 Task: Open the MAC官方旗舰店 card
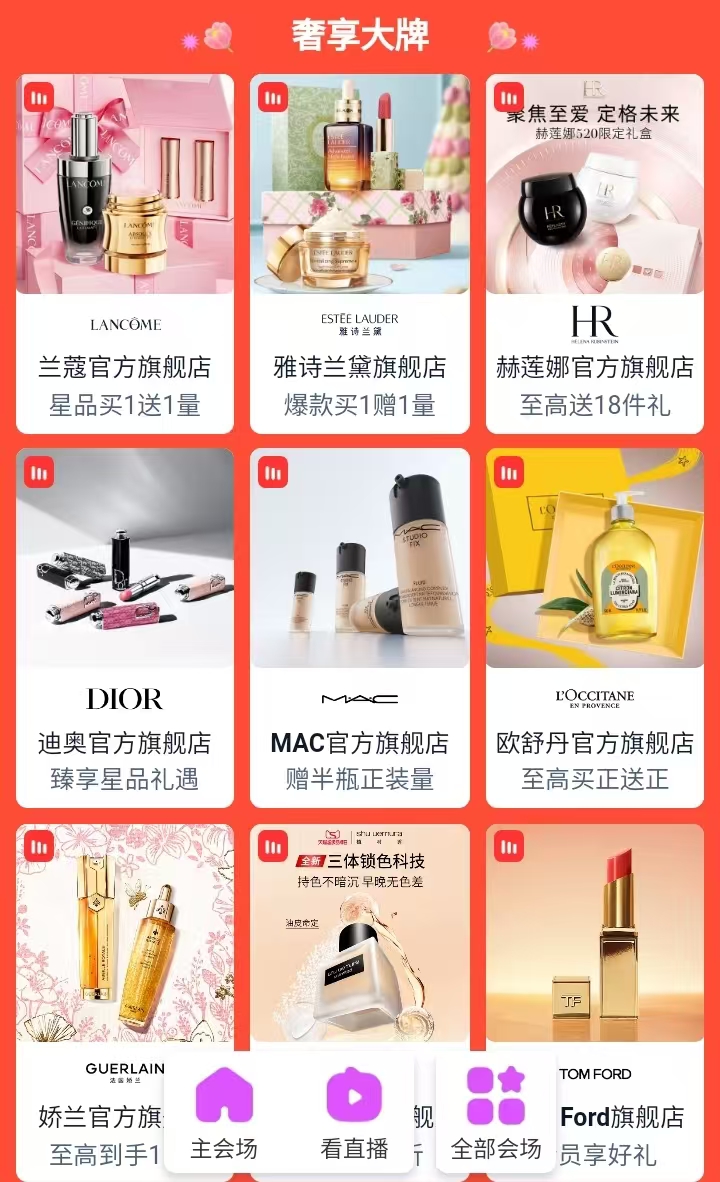click(x=360, y=627)
